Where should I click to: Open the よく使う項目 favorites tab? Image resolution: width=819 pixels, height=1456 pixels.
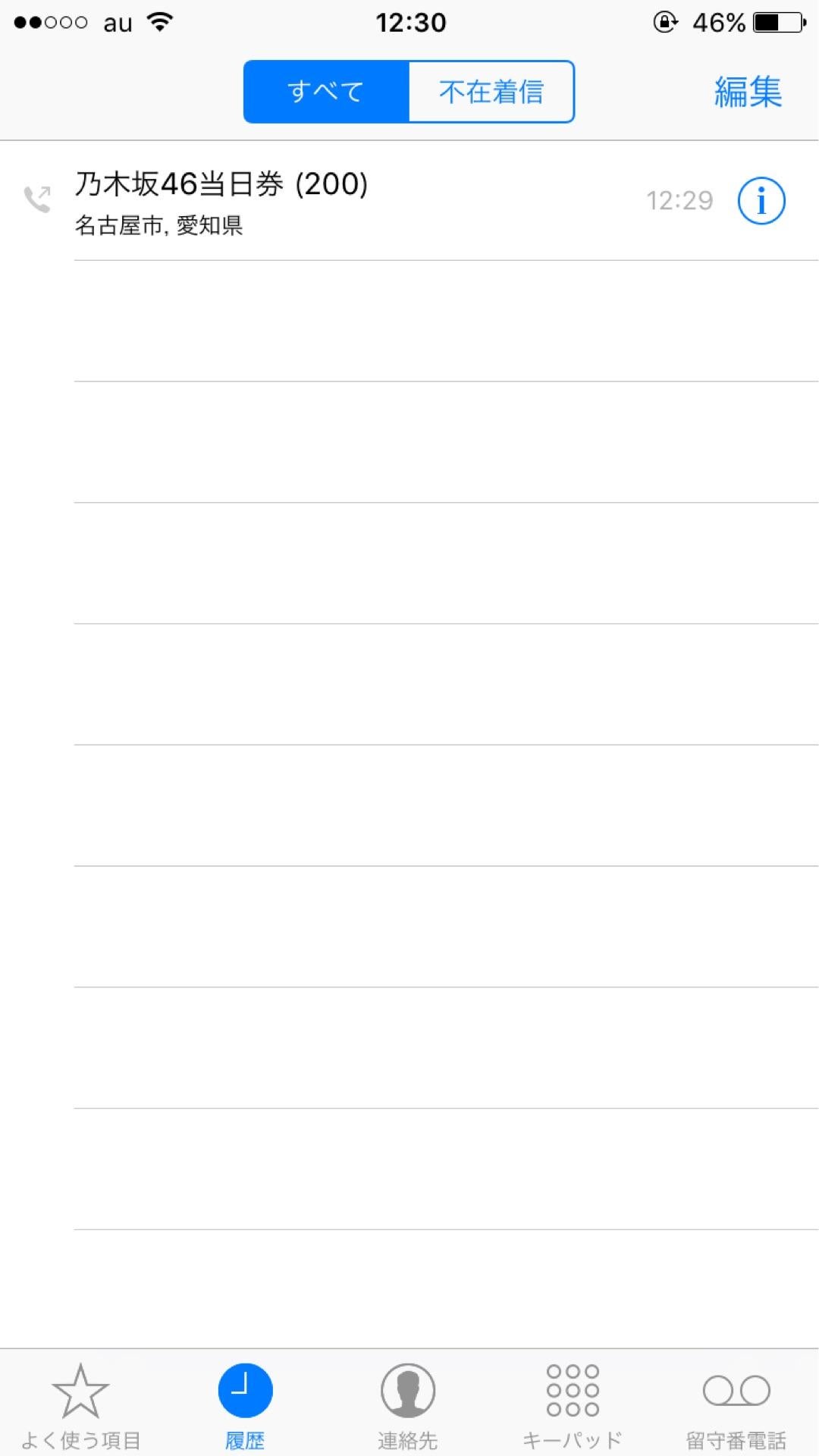pos(80,1403)
